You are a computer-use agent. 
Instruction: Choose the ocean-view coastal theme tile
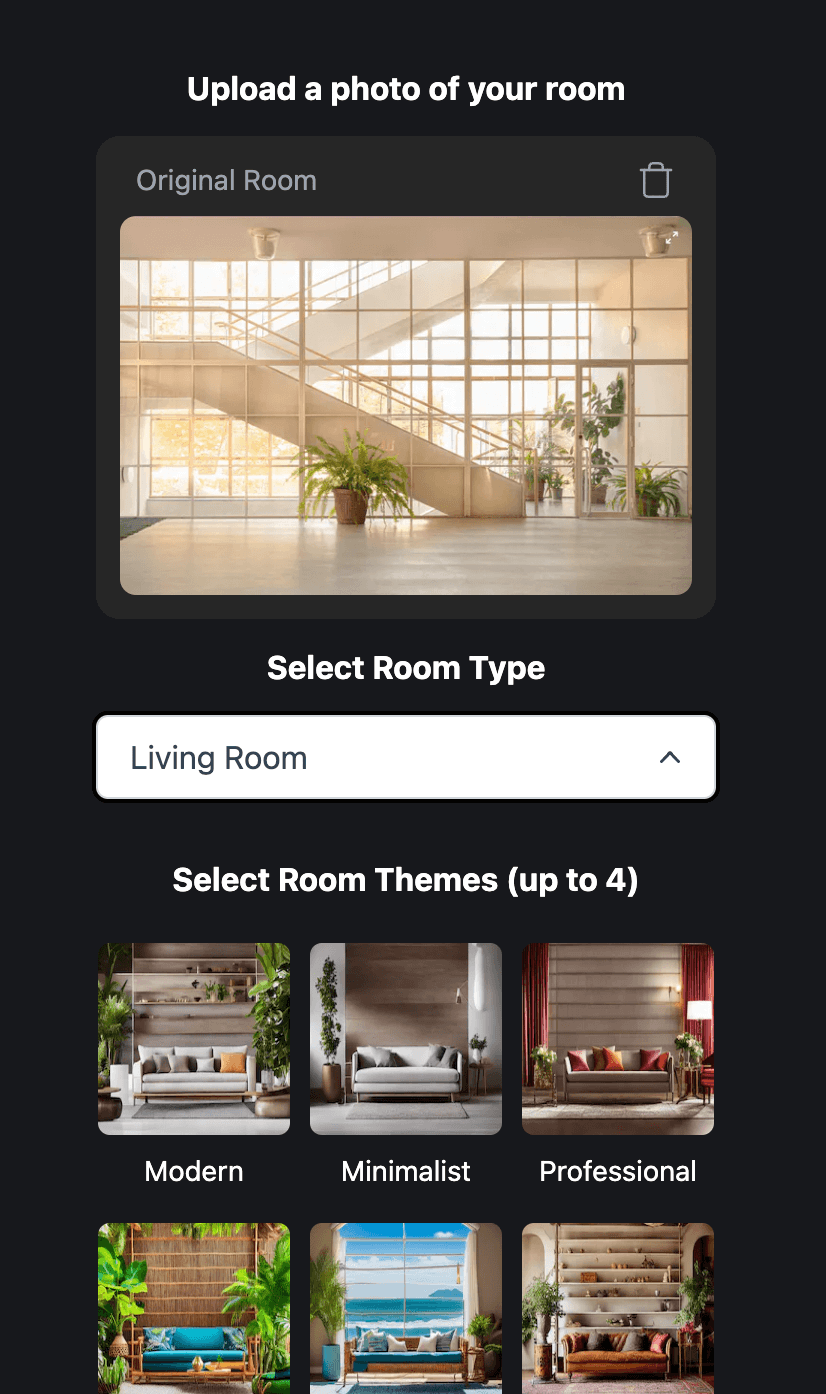[x=406, y=1308]
